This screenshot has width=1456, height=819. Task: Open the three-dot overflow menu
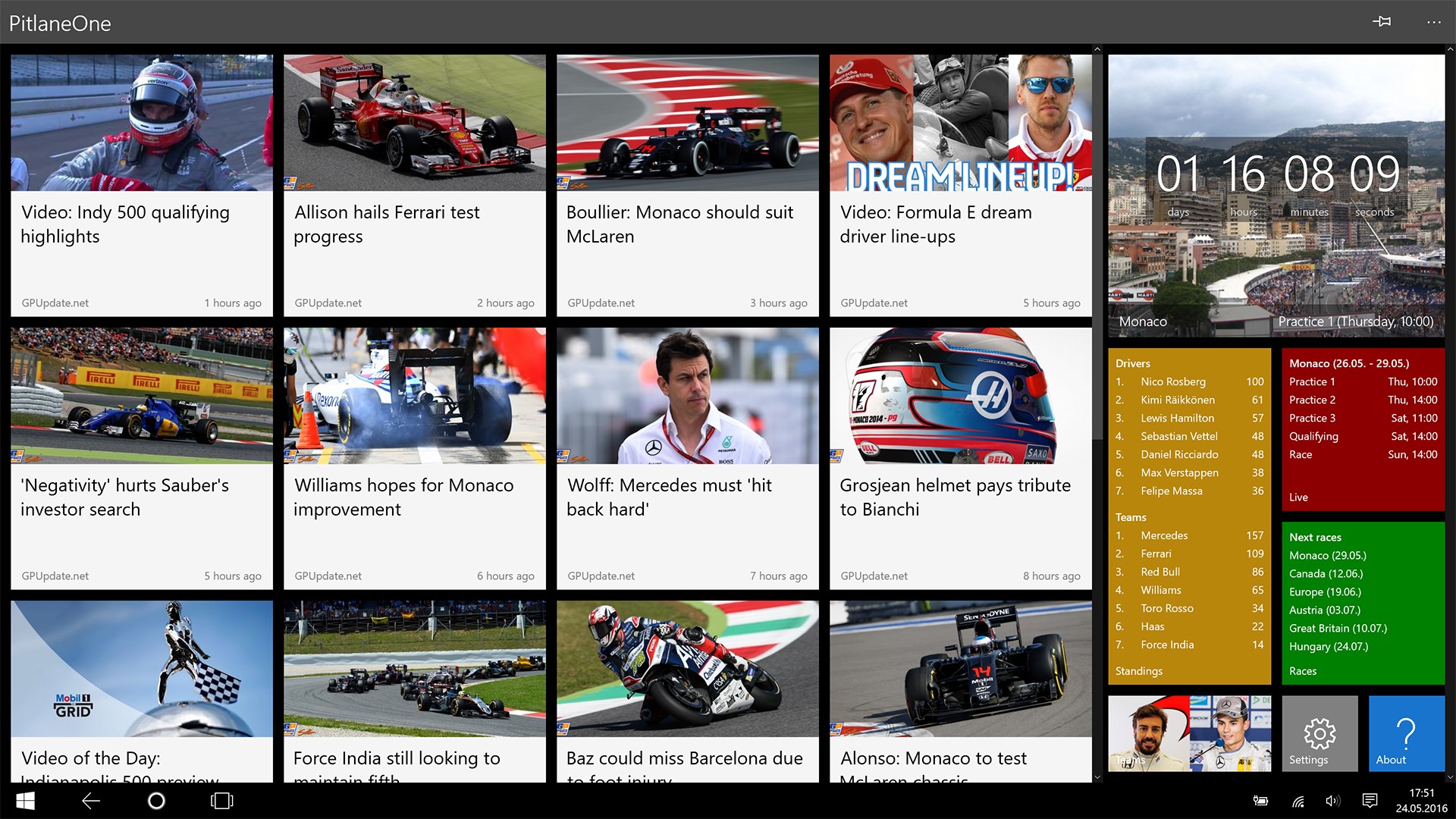coord(1433,22)
